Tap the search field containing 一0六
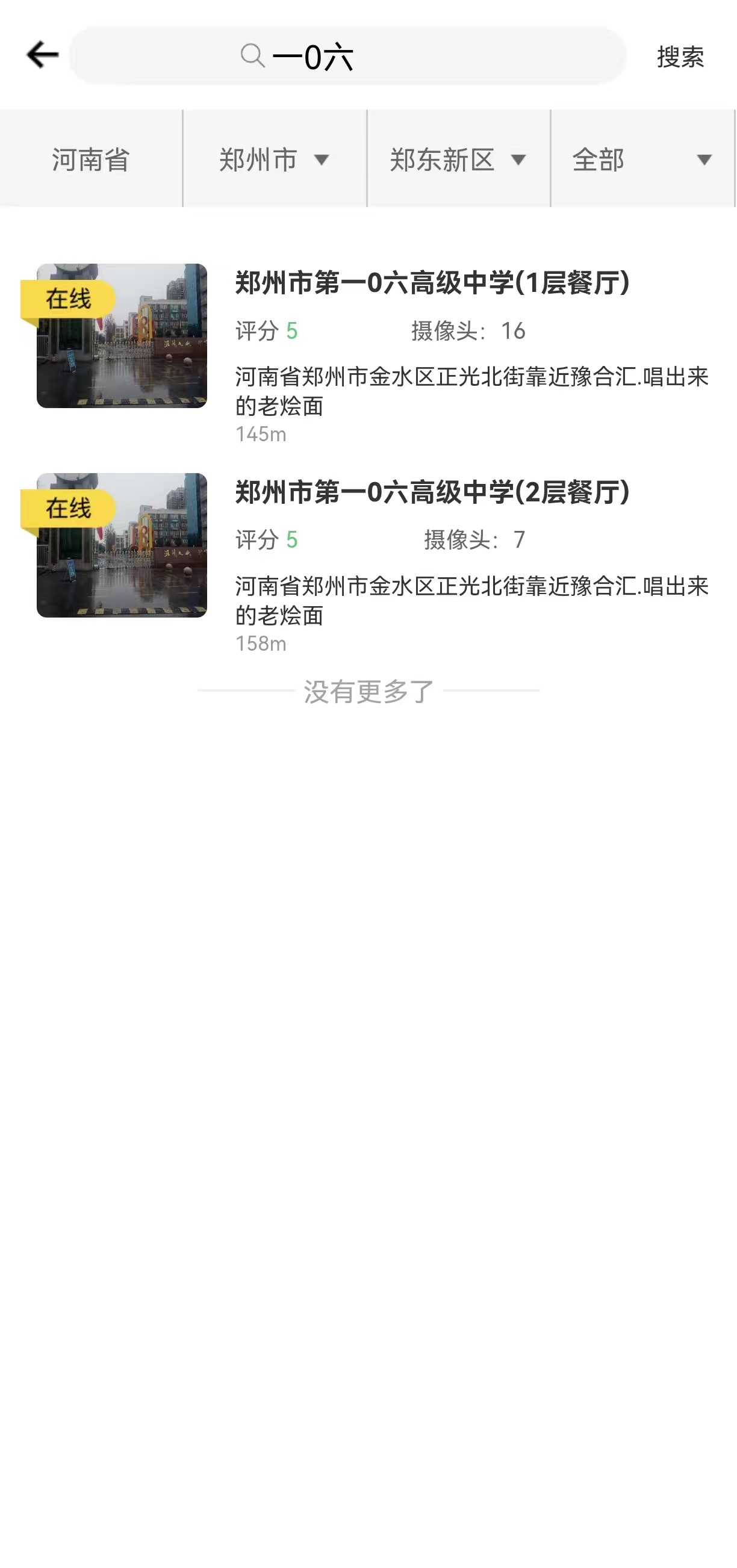 (347, 56)
